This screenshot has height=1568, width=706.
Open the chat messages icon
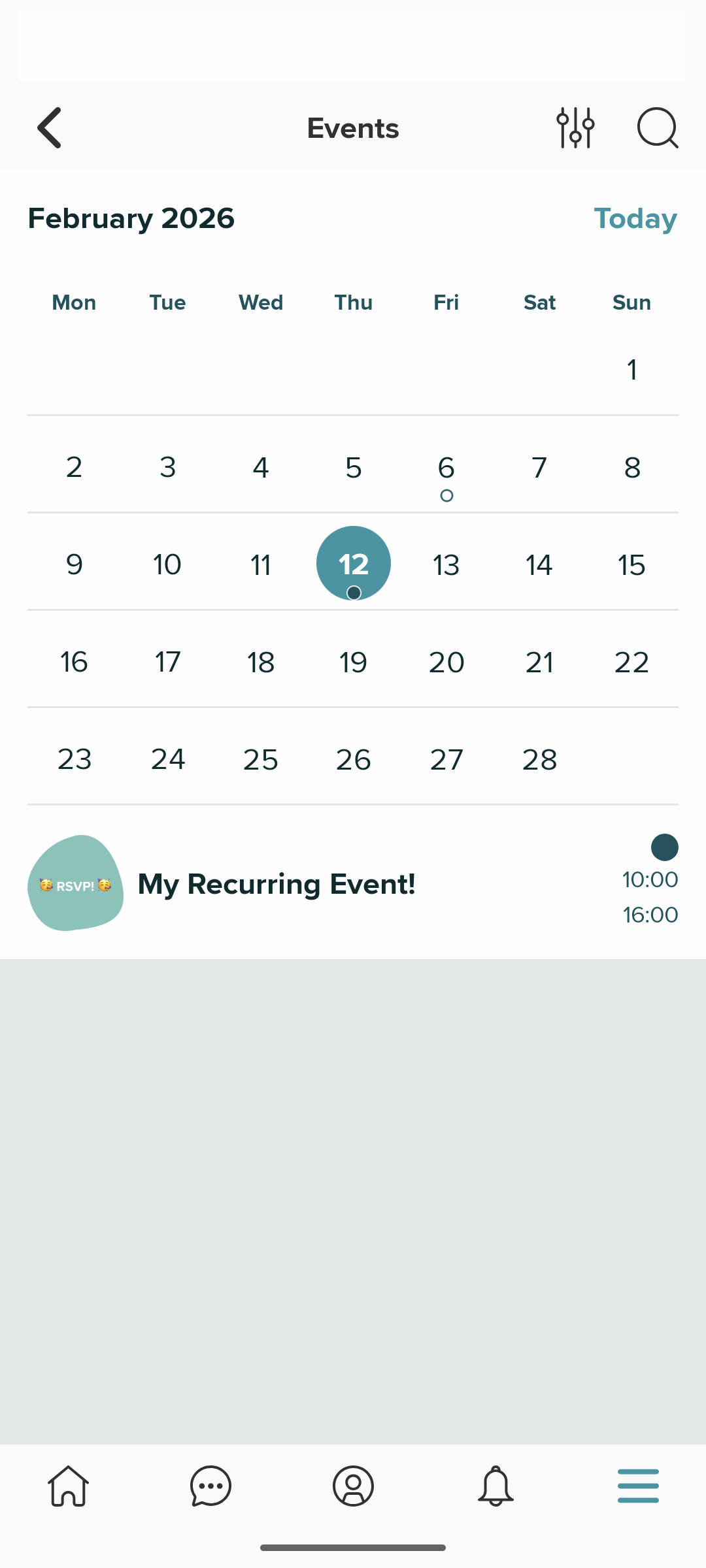(x=210, y=1485)
